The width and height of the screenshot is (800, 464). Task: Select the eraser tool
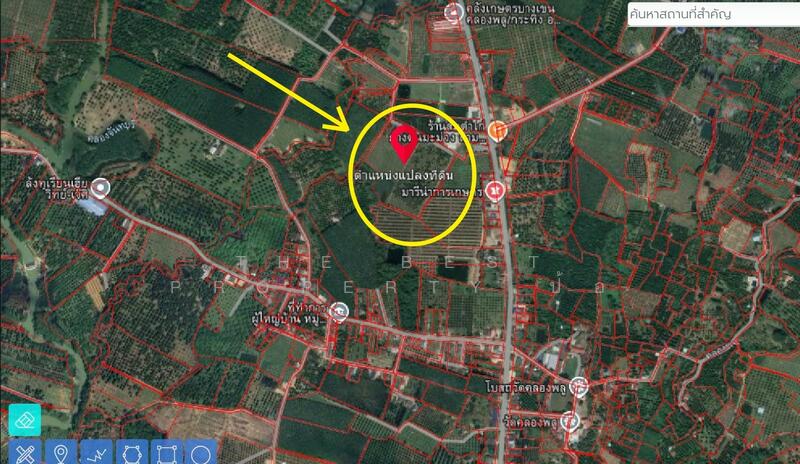tap(24, 420)
